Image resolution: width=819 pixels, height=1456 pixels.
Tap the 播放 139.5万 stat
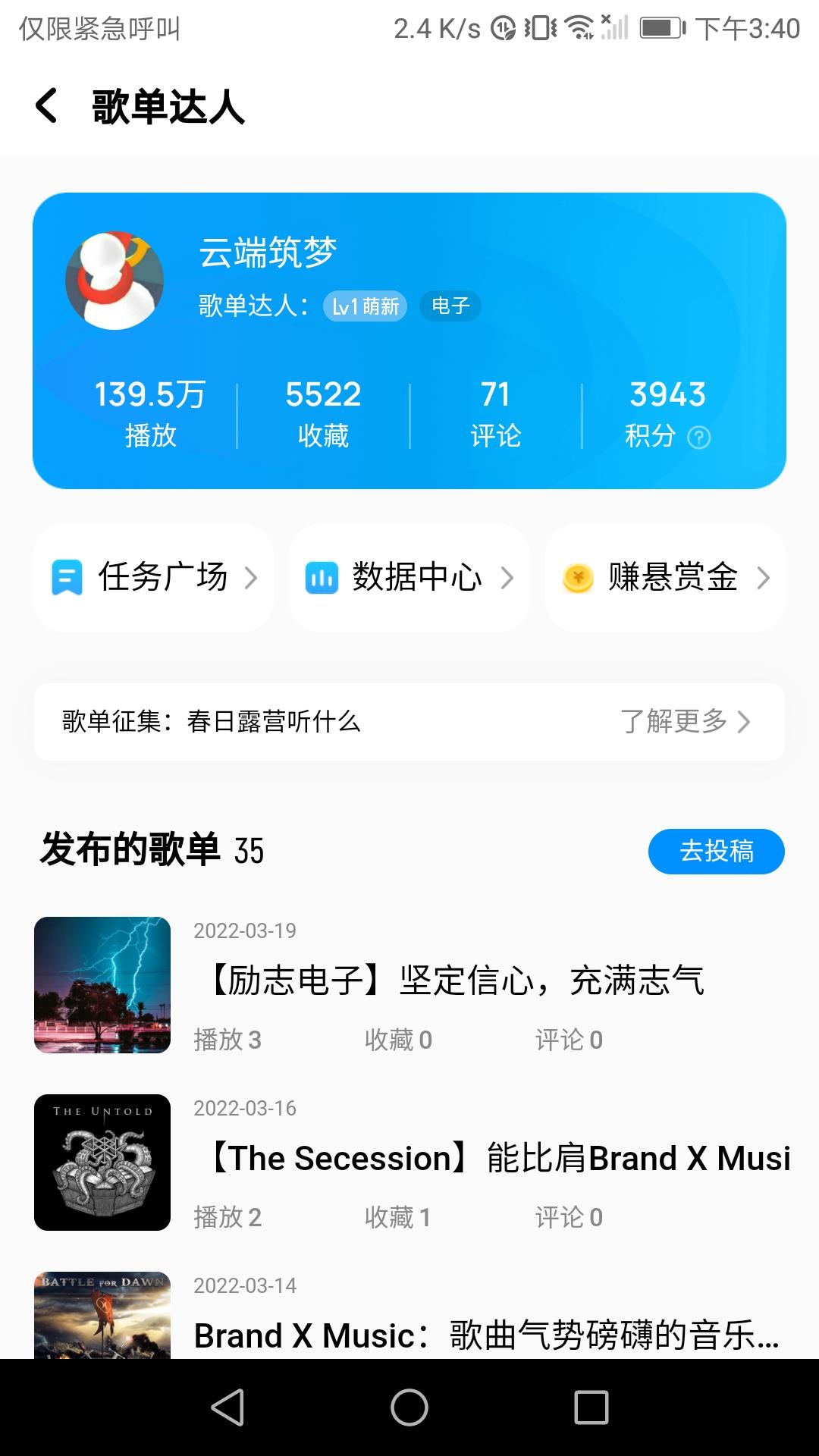point(149,409)
